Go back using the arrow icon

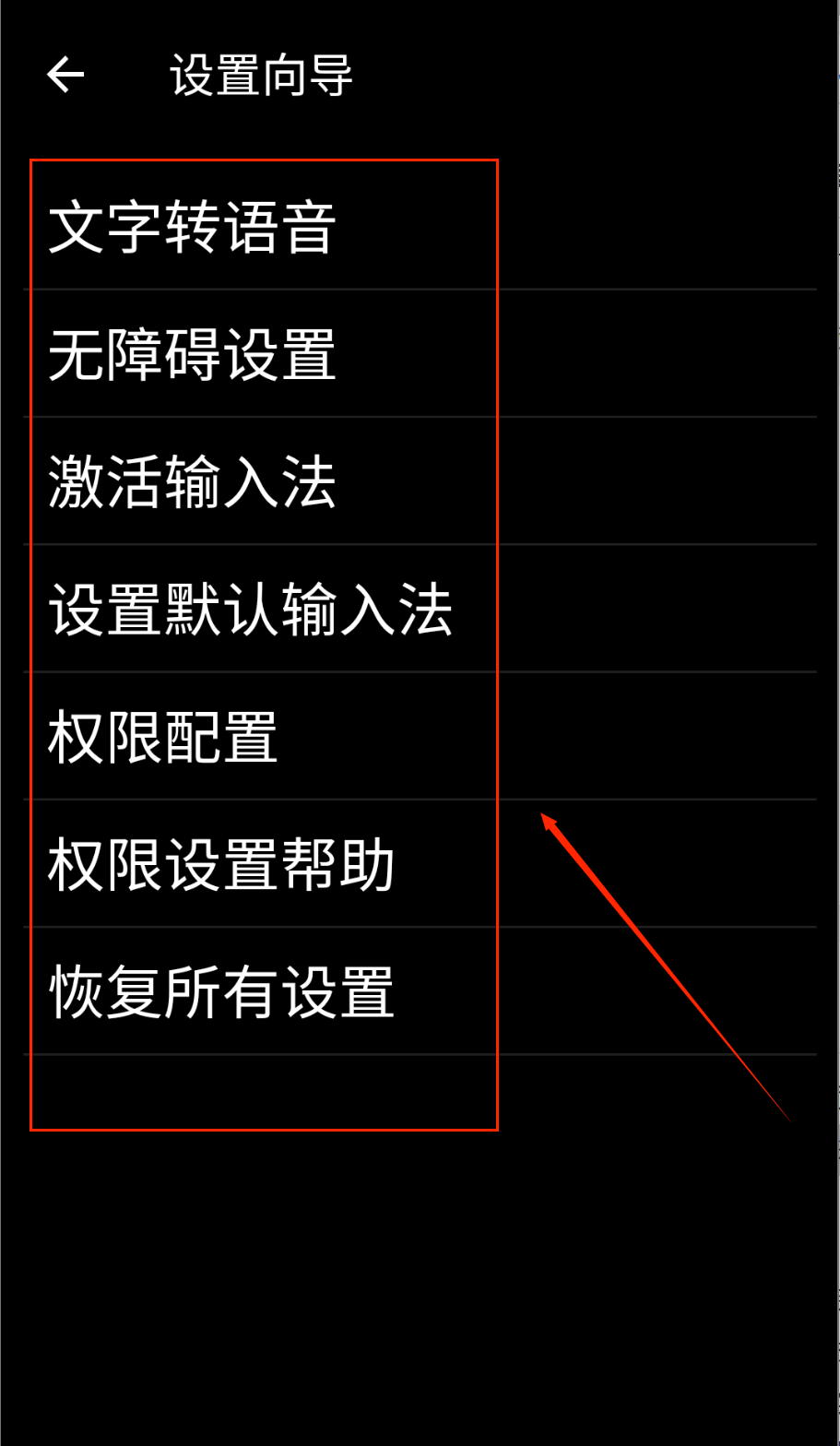click(x=65, y=75)
